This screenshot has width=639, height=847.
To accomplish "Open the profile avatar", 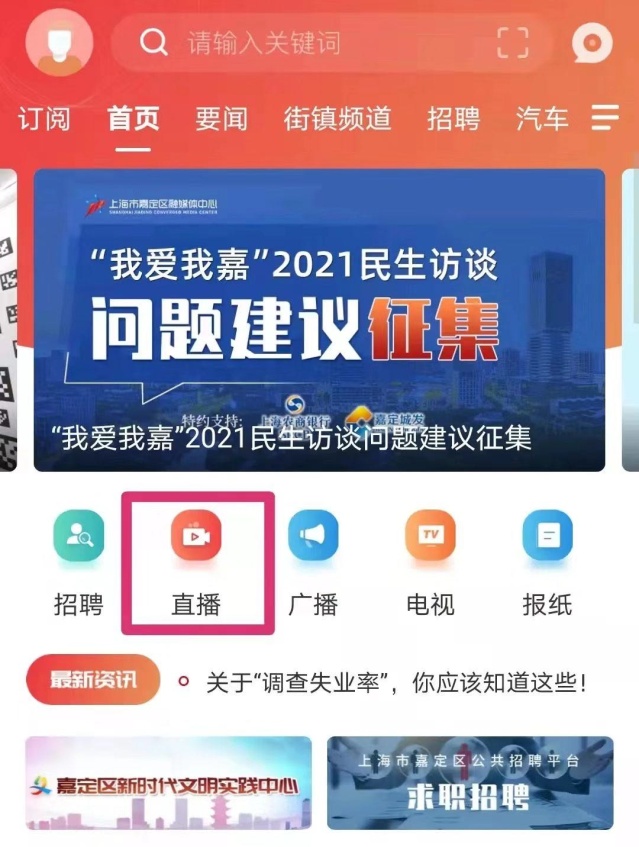I will (59, 43).
